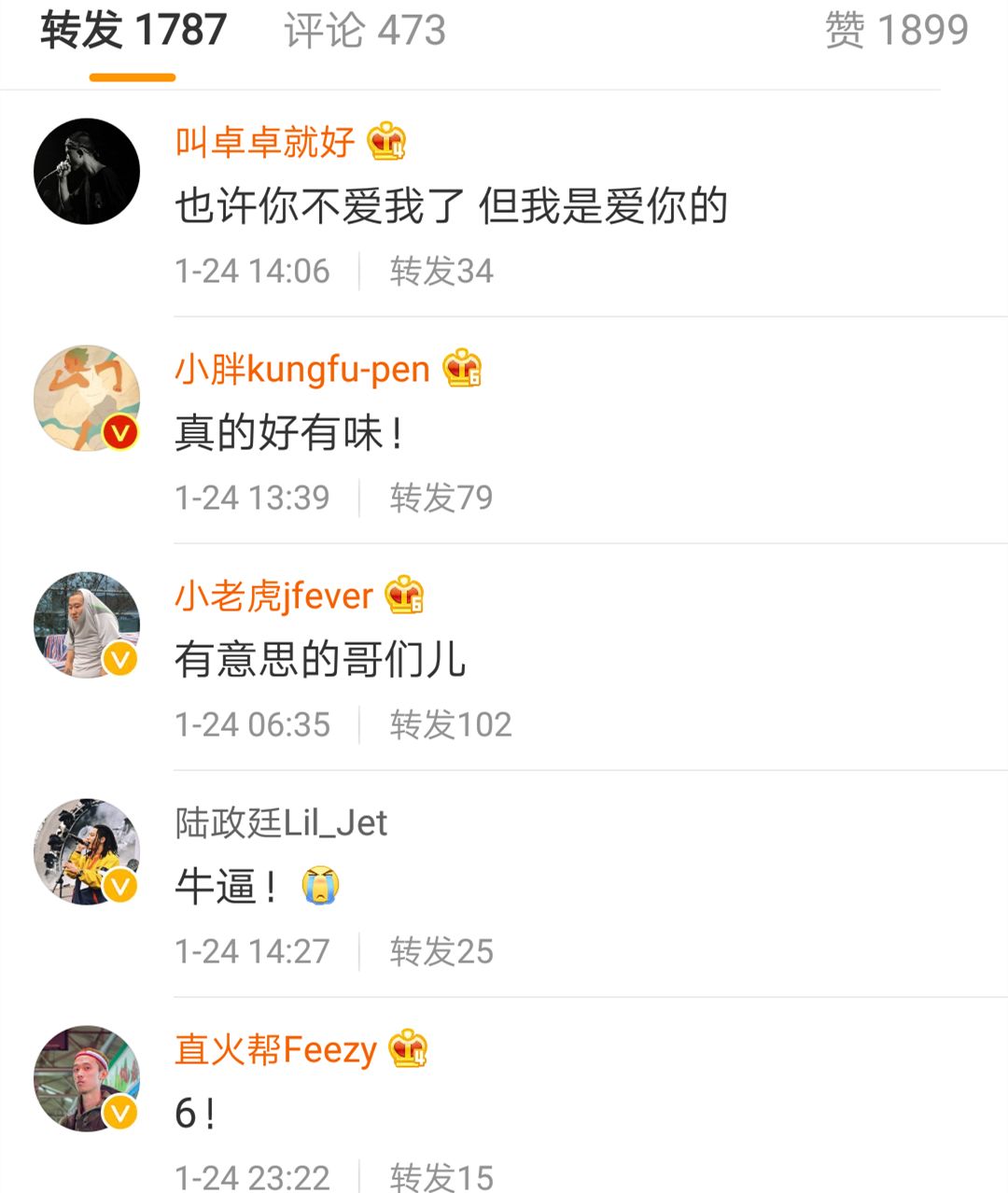Viewport: 1008px width, 1193px height.
Task: Click the crown icon beside 直火帮Feezy
Action: click(x=409, y=1049)
